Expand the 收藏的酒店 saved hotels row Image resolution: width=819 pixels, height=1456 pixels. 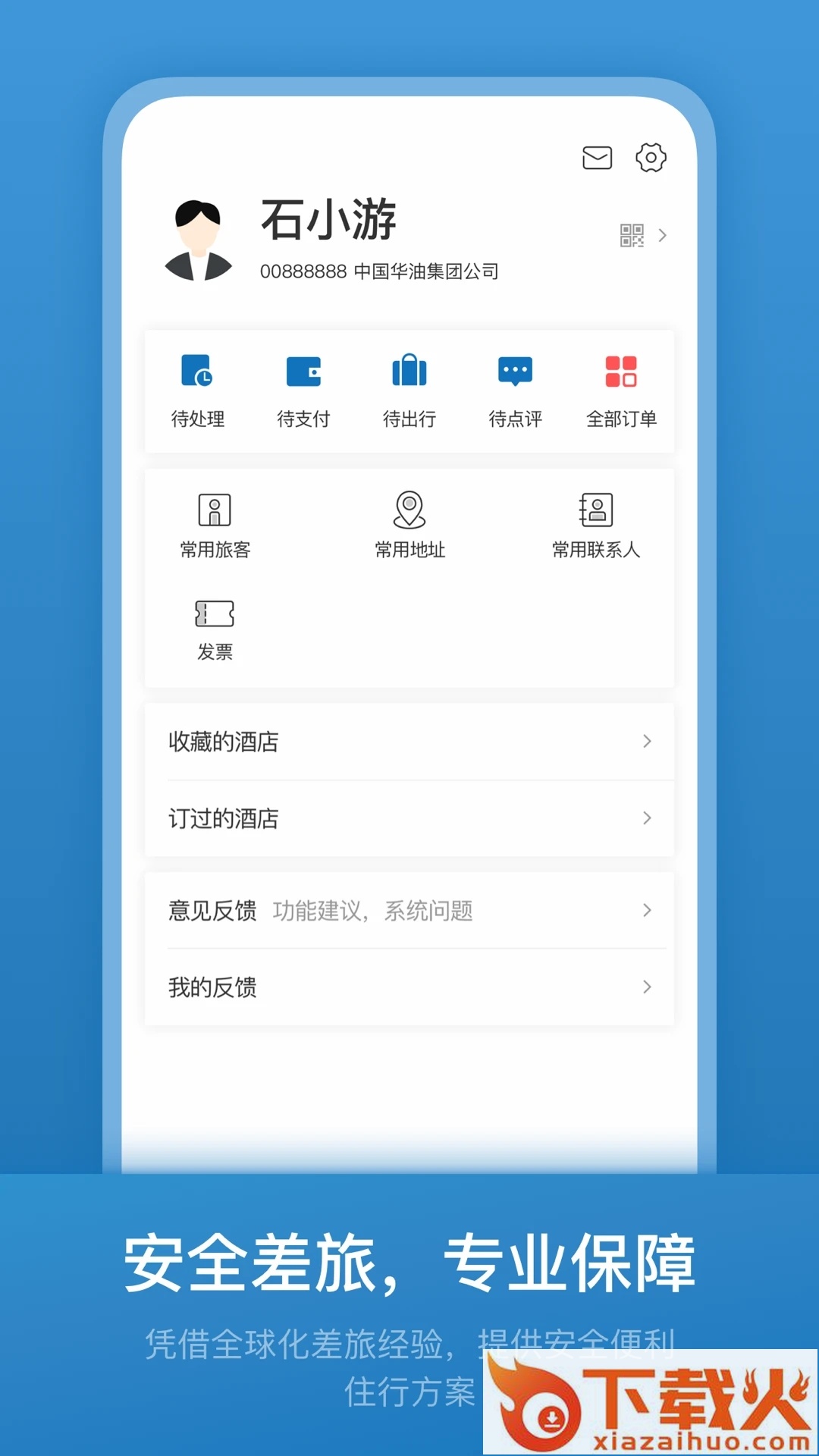[x=409, y=742]
